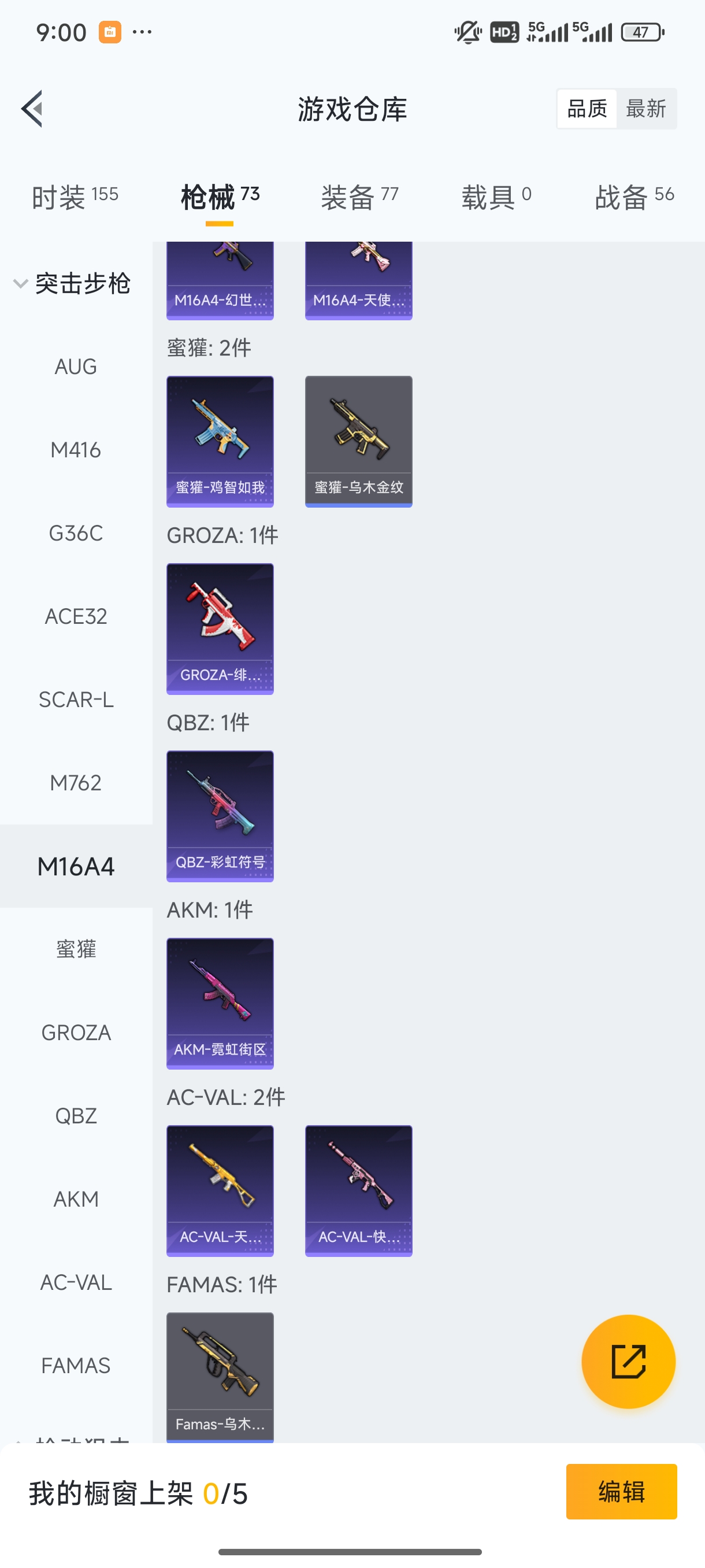Open the 蜜獾-乌木金纹 skin tile

(x=358, y=441)
